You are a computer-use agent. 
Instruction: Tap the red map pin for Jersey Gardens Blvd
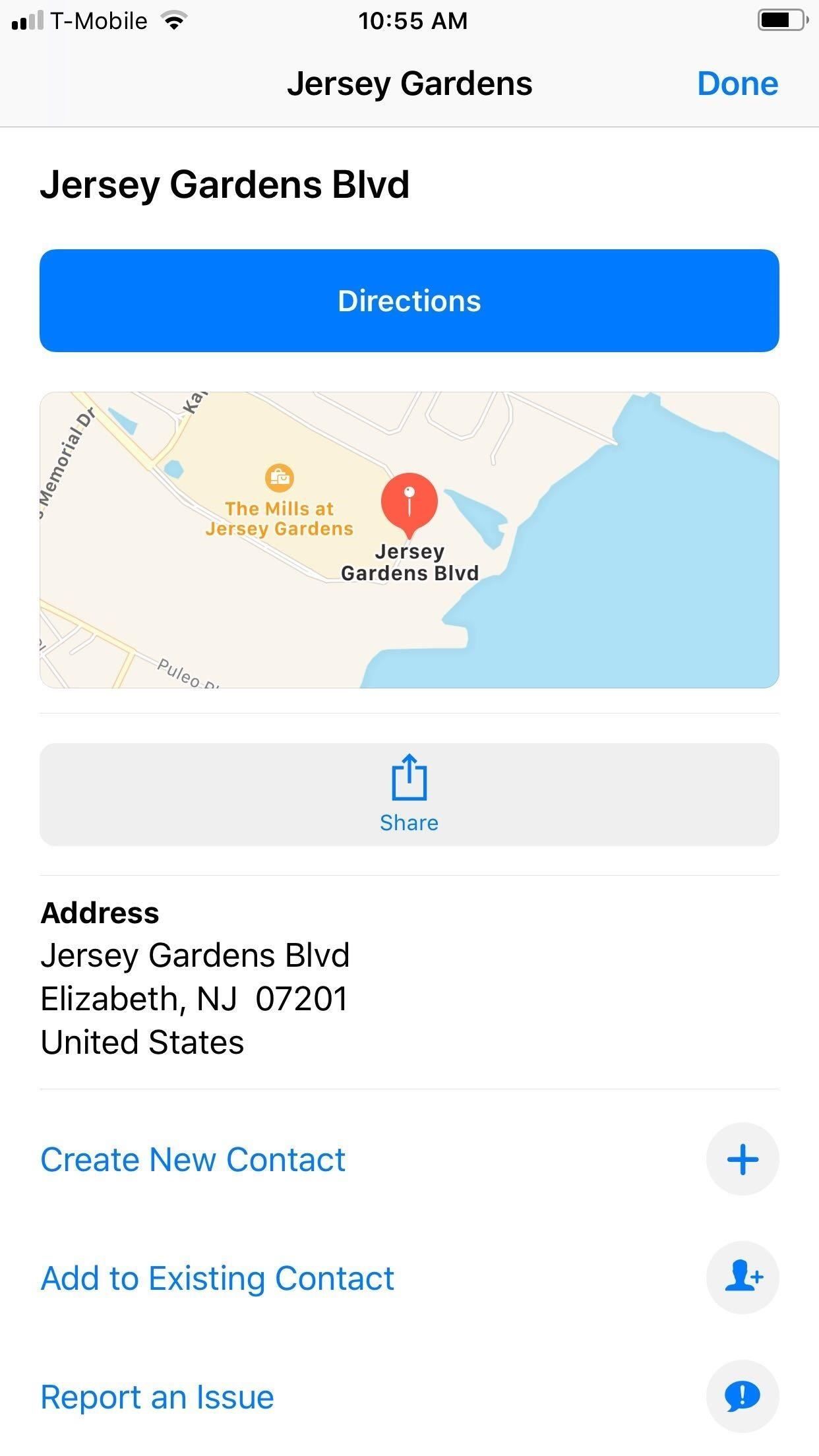click(409, 504)
